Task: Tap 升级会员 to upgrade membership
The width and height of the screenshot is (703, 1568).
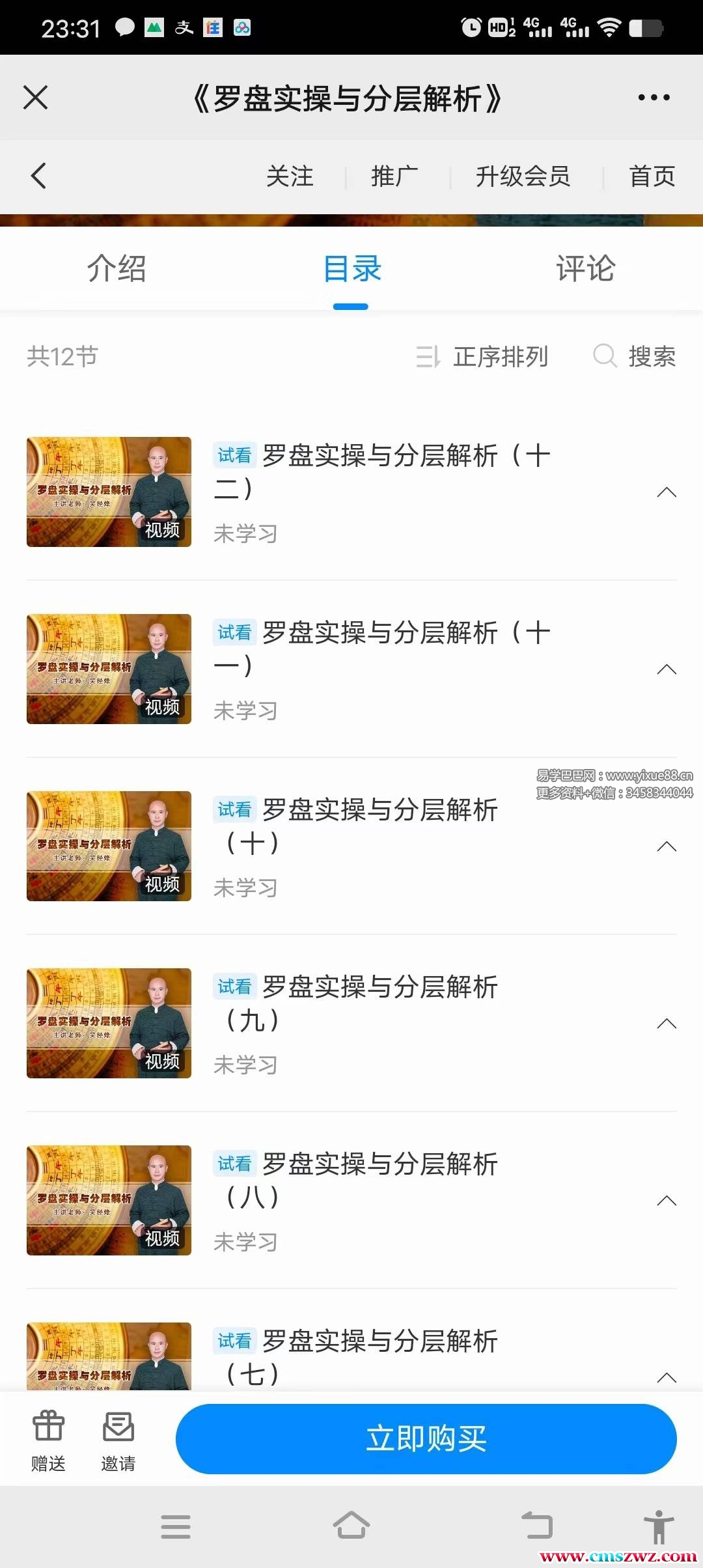Action: coord(523,176)
